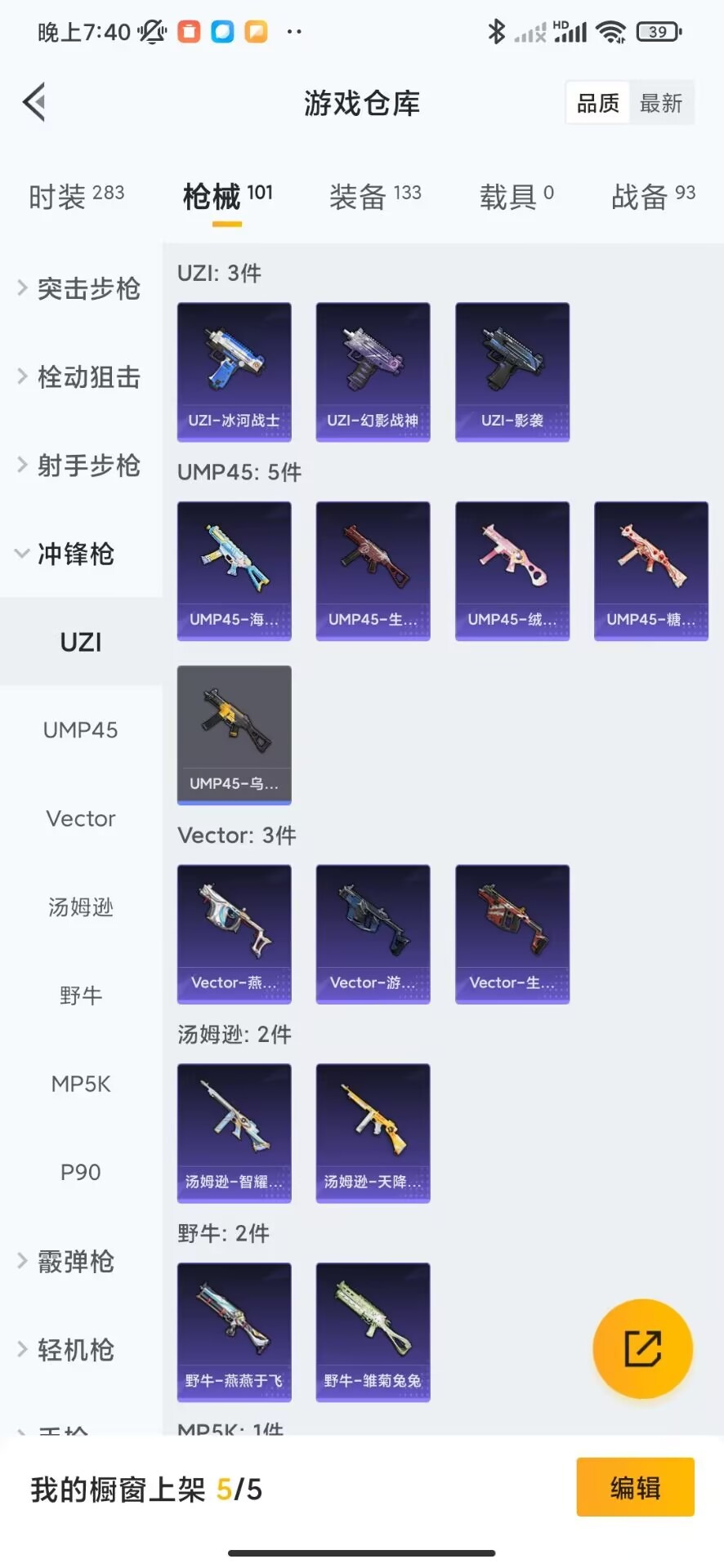Tap the orange floating share button

click(642, 1348)
